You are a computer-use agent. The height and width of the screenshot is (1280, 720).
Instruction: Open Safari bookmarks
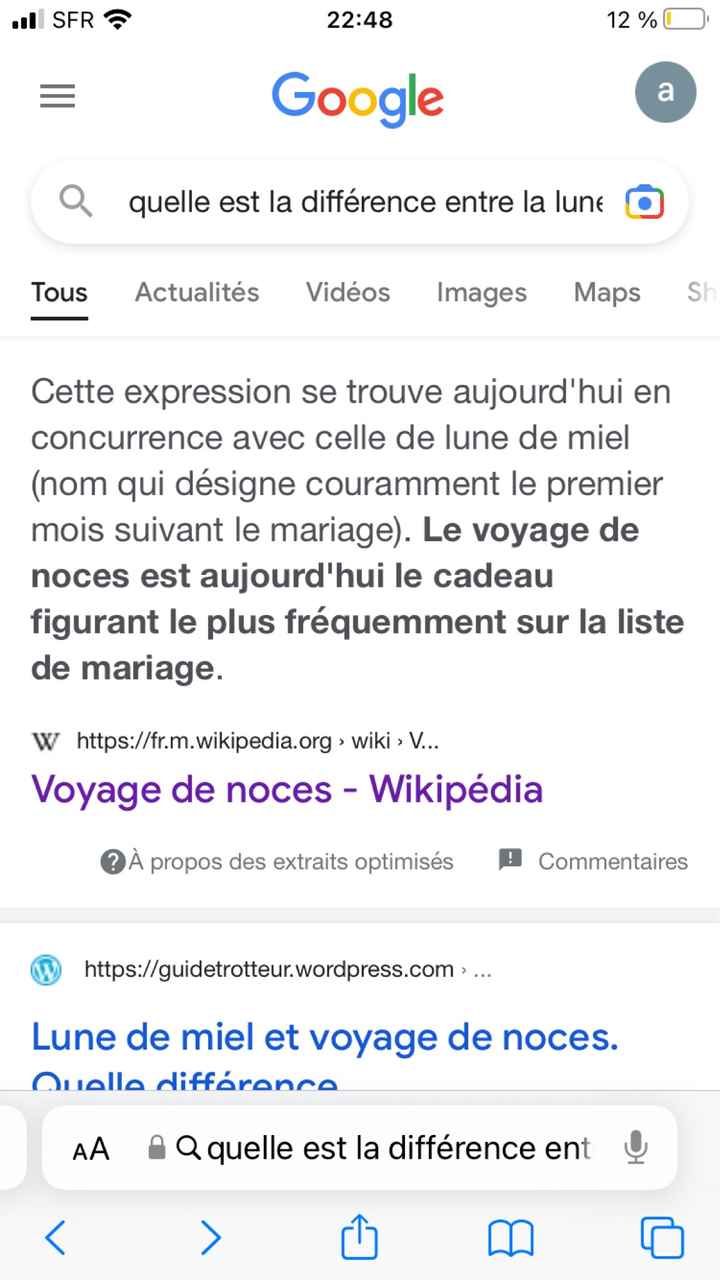[511, 1238]
